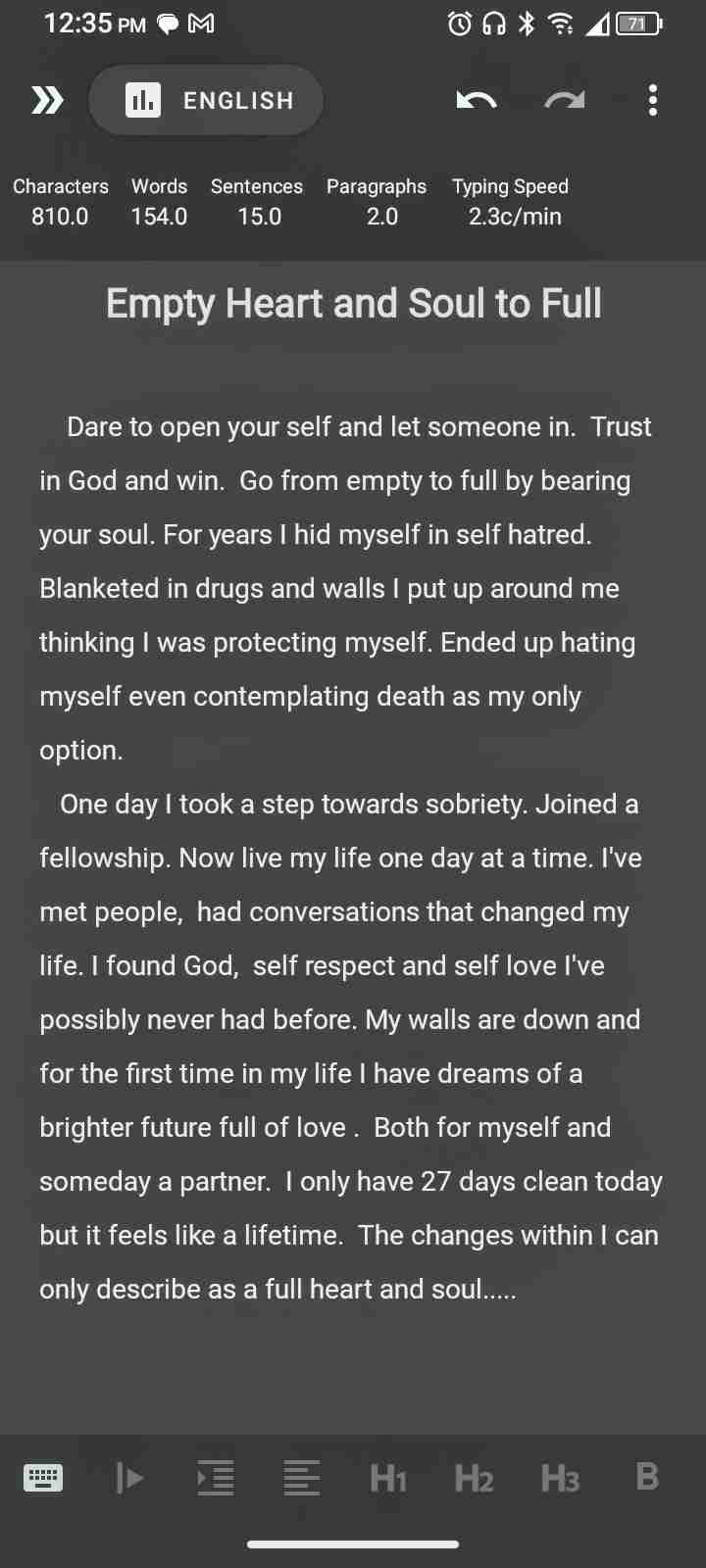Screen dimensions: 706x1568
Task: Open the ENGLISH language statistics button
Action: [206, 100]
